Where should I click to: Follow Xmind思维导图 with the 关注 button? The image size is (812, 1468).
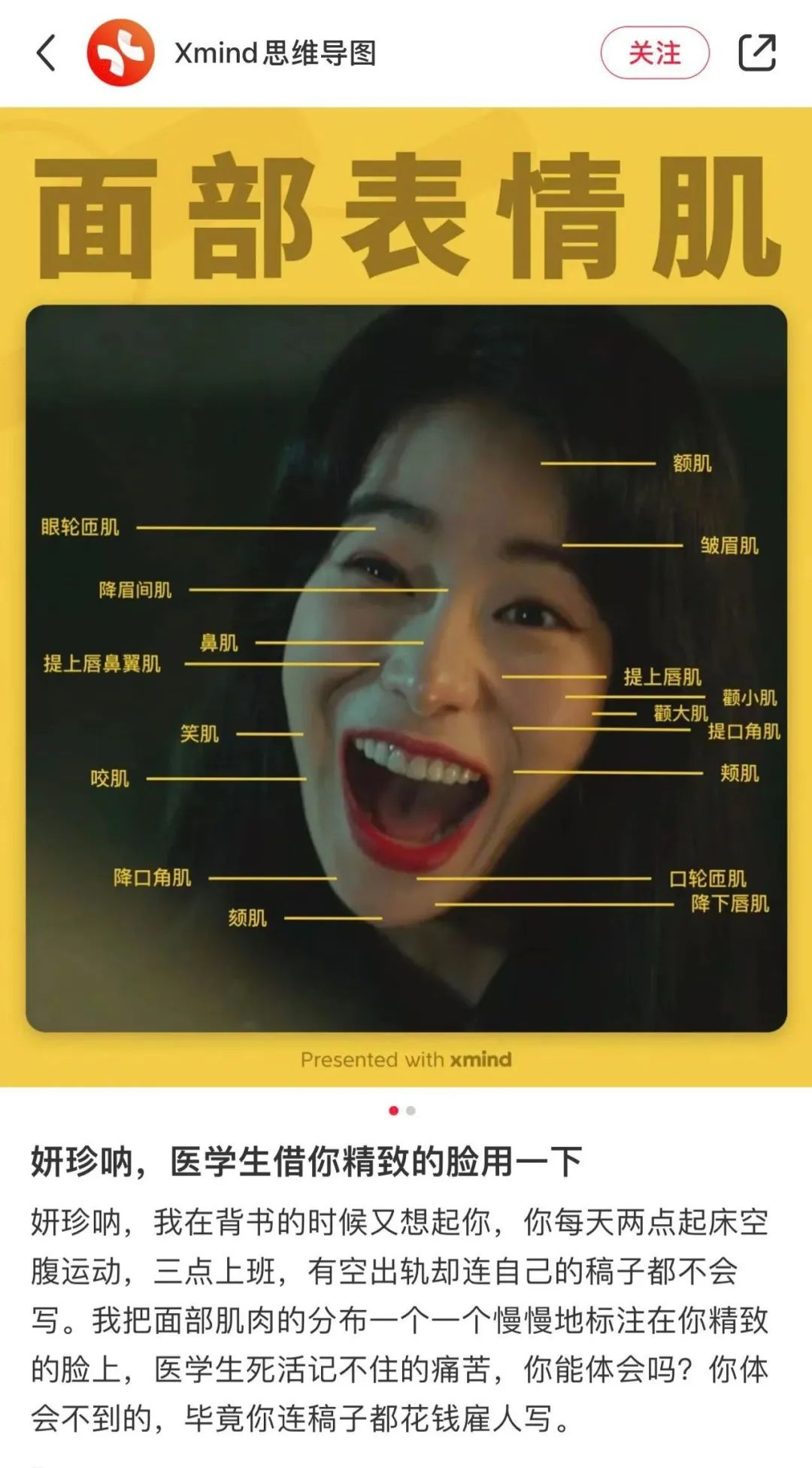(x=654, y=53)
